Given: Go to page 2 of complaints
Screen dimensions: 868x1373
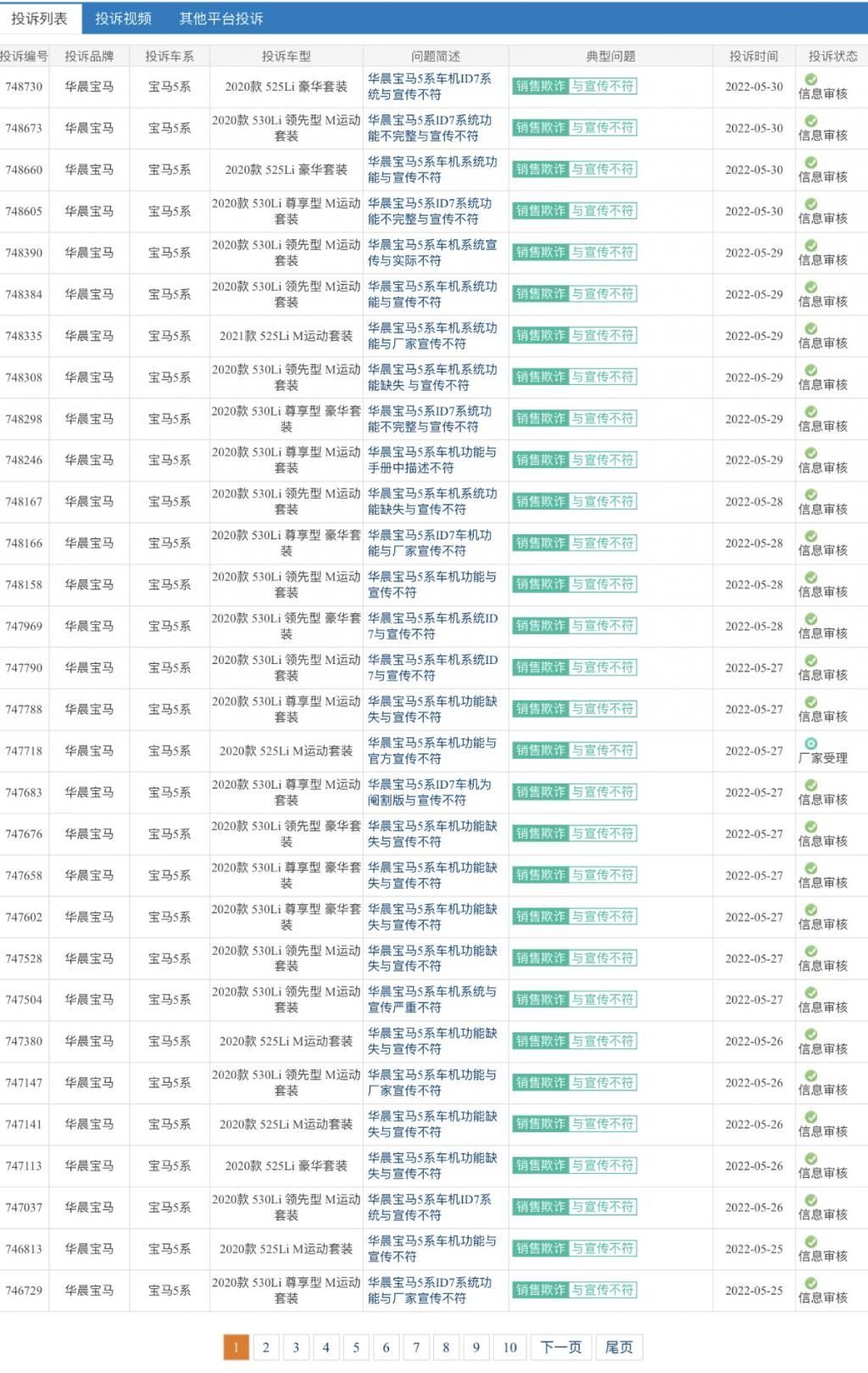Looking at the screenshot, I should [266, 1347].
